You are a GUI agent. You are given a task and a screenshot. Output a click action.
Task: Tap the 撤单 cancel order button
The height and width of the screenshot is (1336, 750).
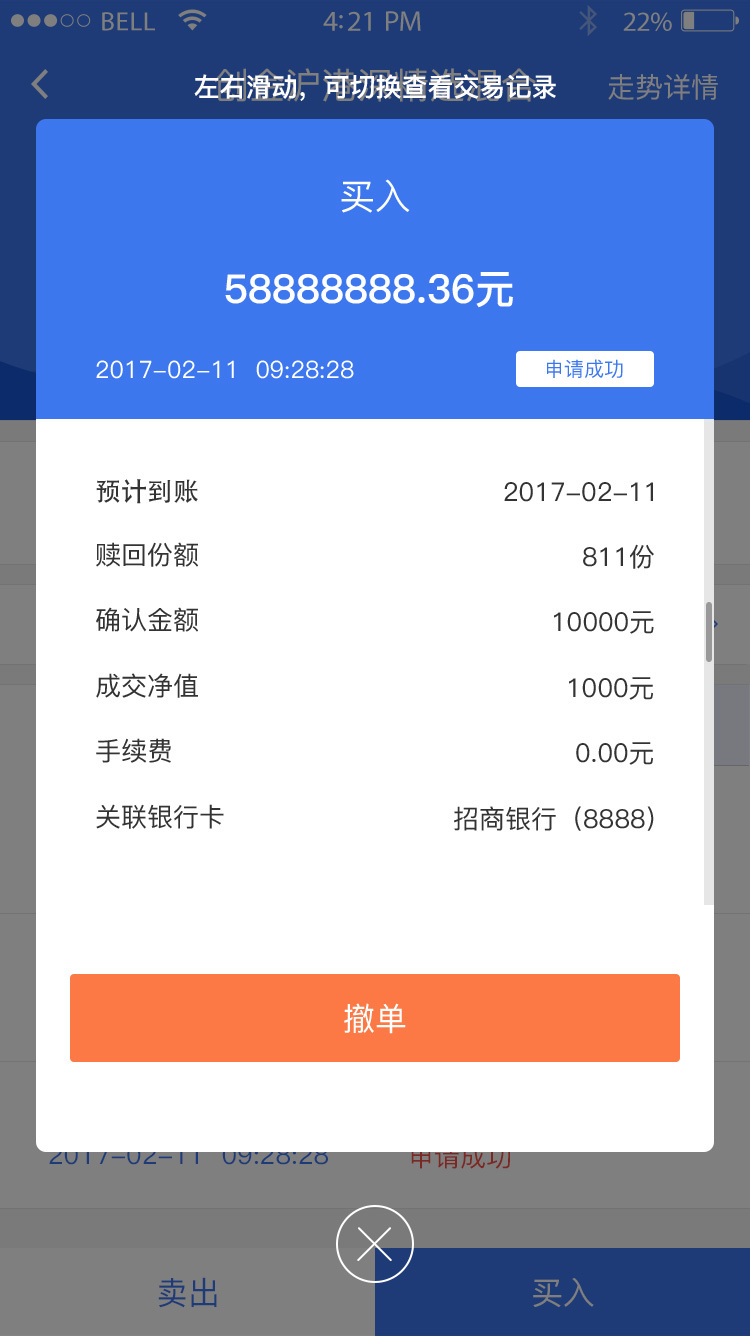coord(374,1018)
